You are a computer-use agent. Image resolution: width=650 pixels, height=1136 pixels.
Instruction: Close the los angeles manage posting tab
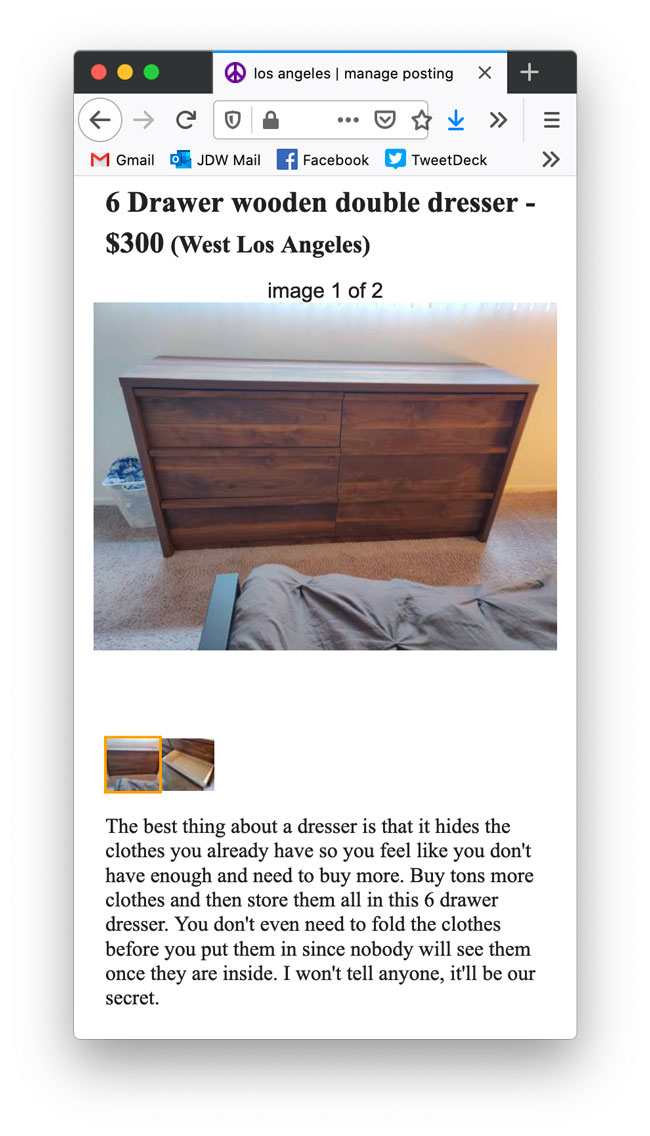pyautogui.click(x=485, y=72)
